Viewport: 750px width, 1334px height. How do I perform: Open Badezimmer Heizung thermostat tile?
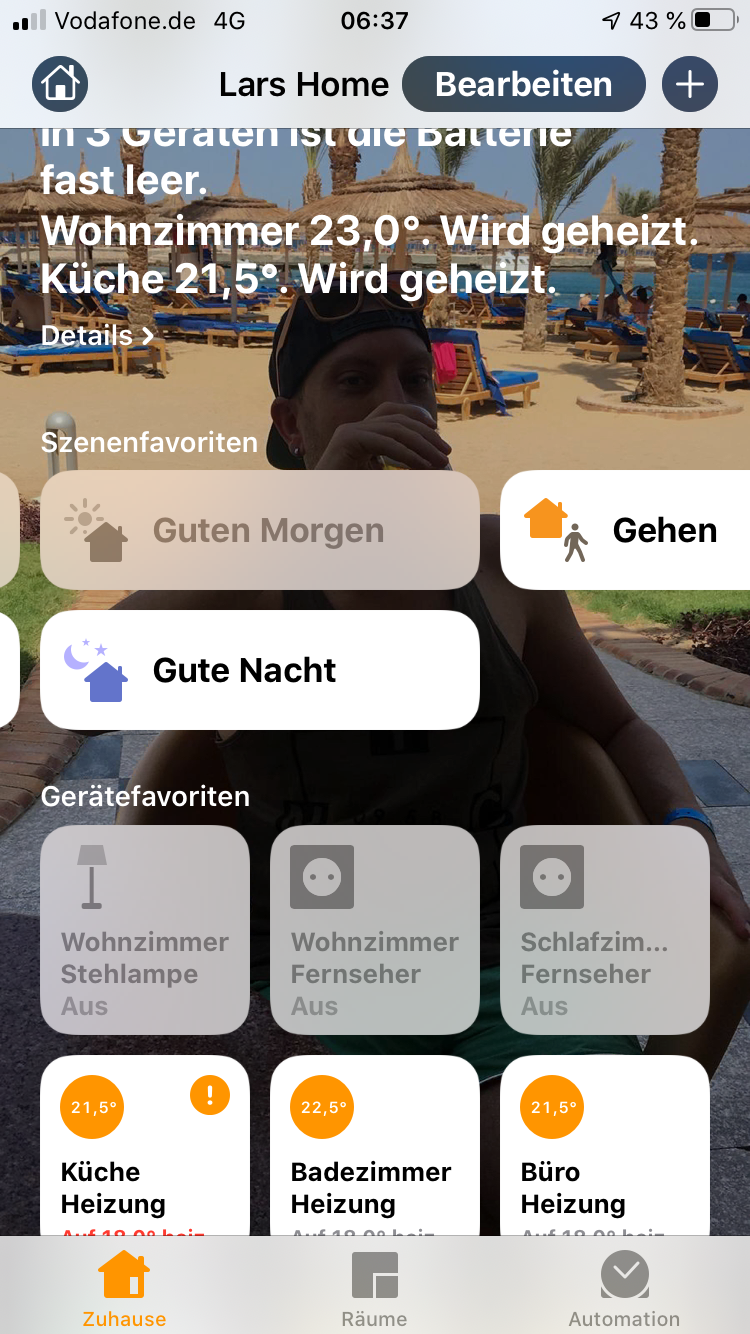[375, 1150]
